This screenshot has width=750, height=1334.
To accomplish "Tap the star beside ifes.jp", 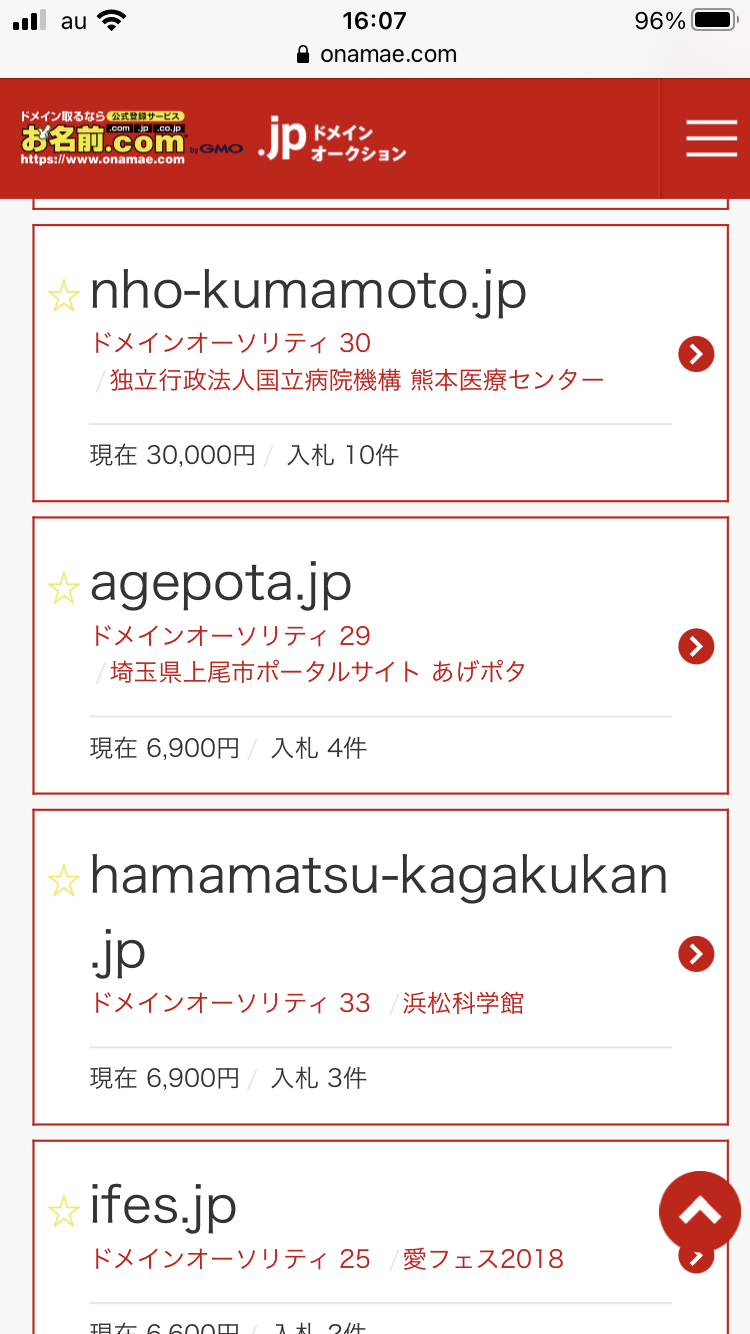I will coord(64,1212).
